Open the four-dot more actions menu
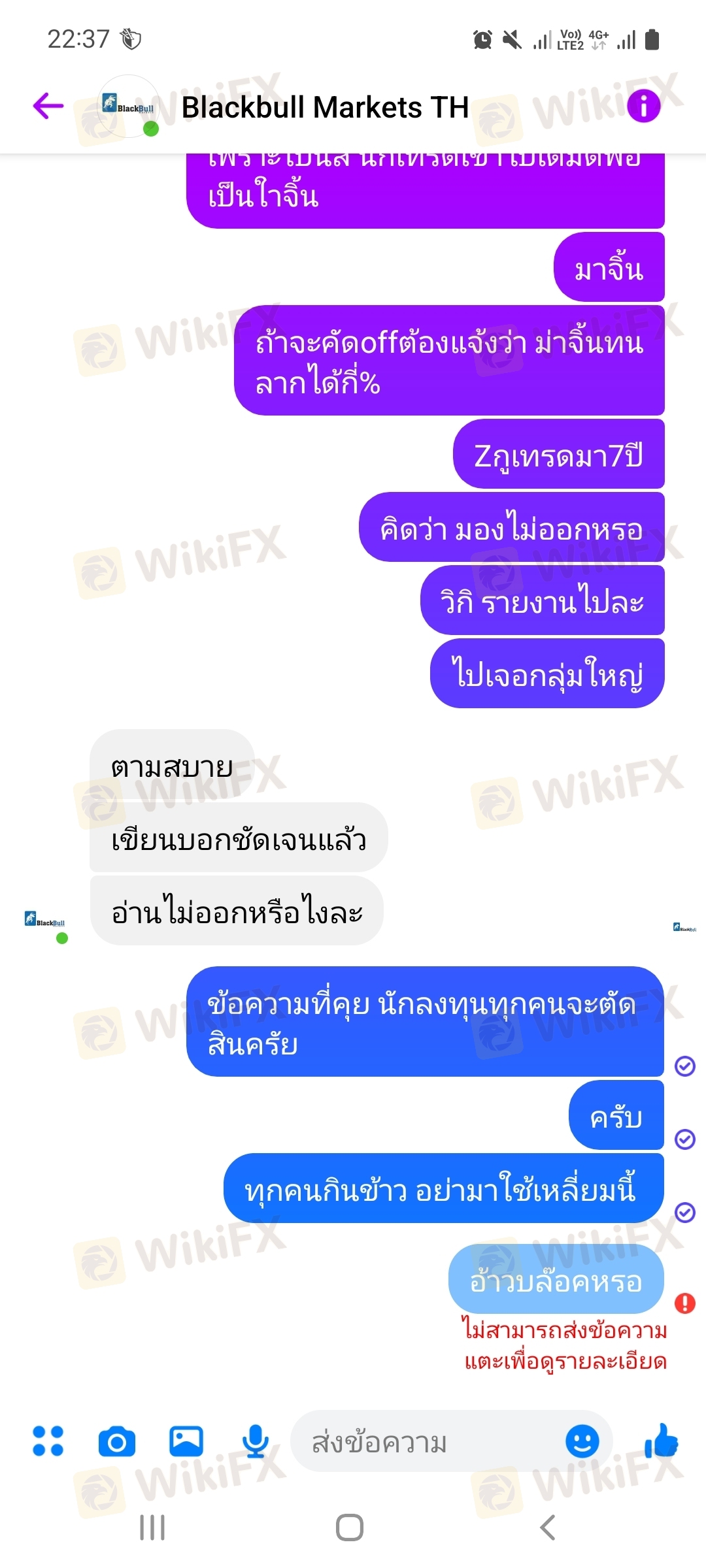The height and width of the screenshot is (1568, 706). [x=48, y=1441]
